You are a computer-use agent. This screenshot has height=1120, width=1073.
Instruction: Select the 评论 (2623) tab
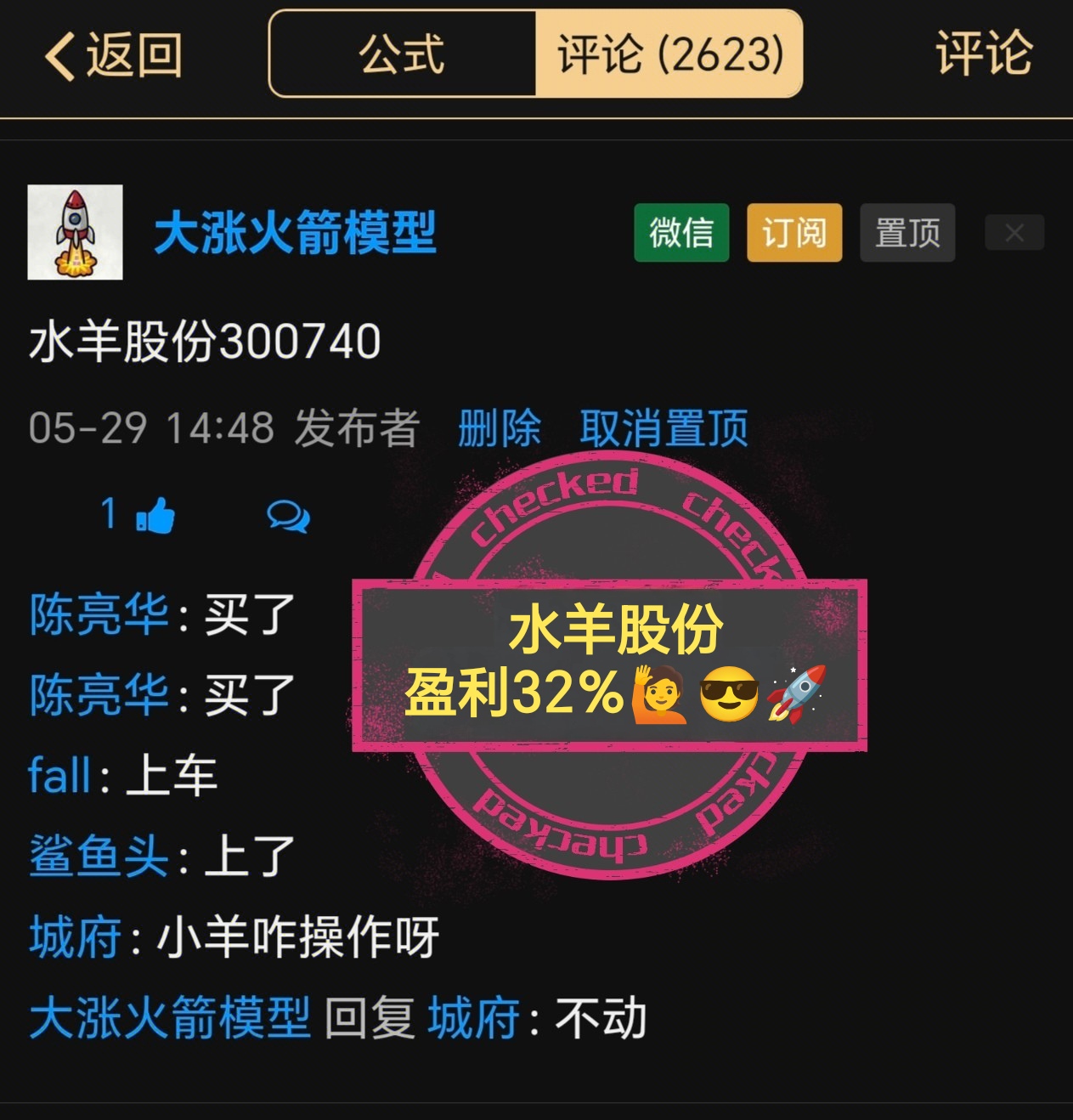coord(669,54)
